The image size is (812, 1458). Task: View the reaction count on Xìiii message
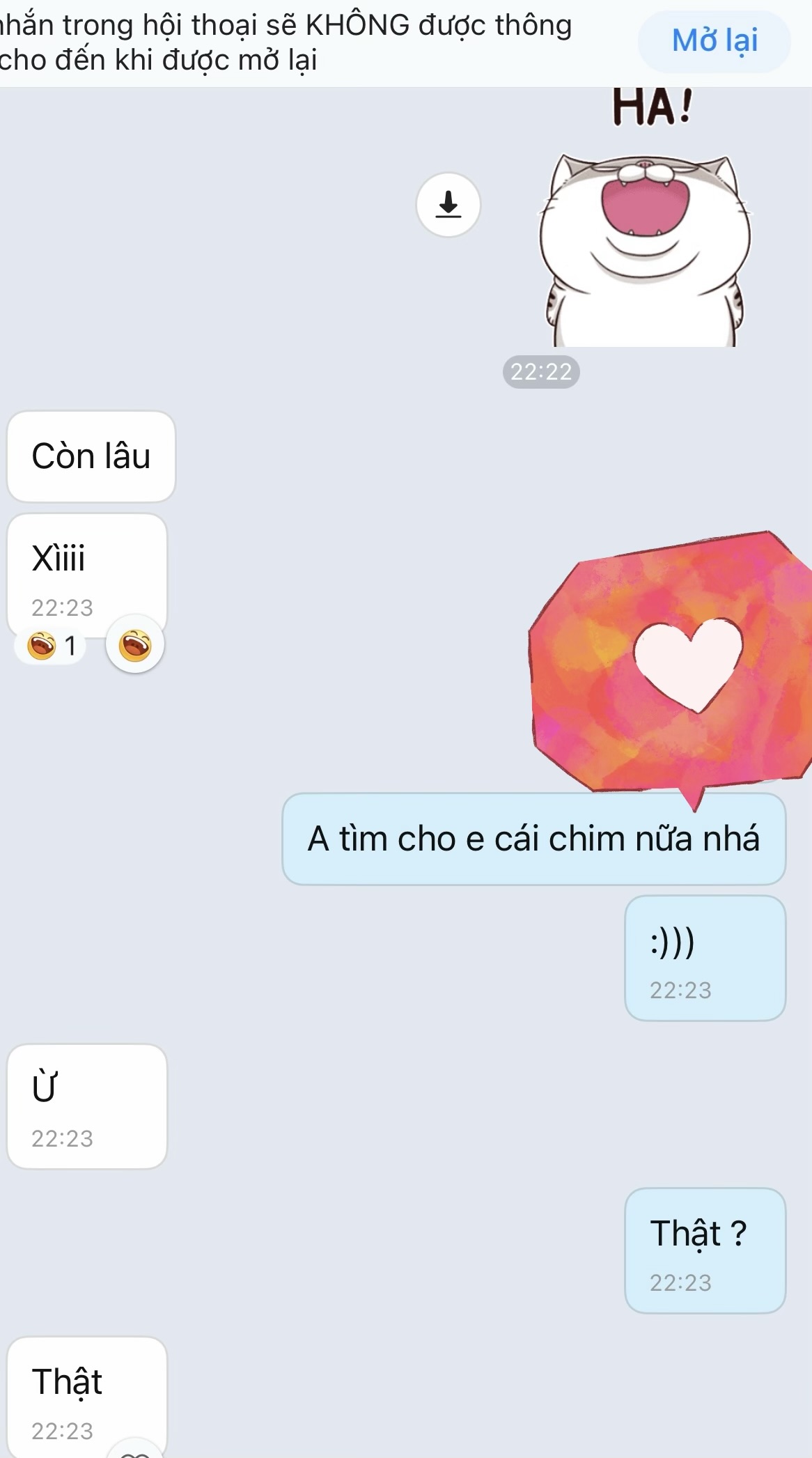(51, 646)
